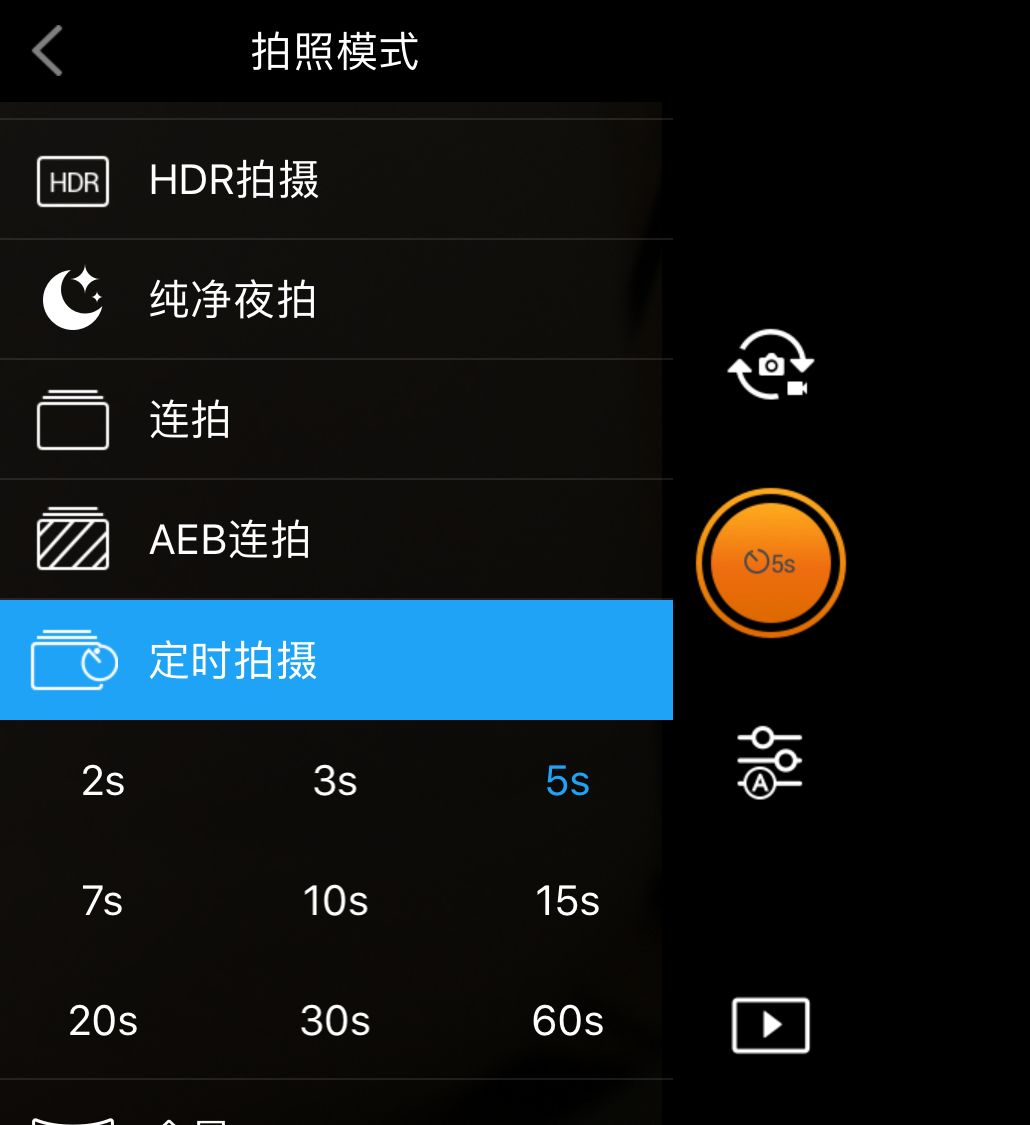Screen dimensions: 1030x1125
Task: Select HDR拍摄 mode
Action: 335,181
